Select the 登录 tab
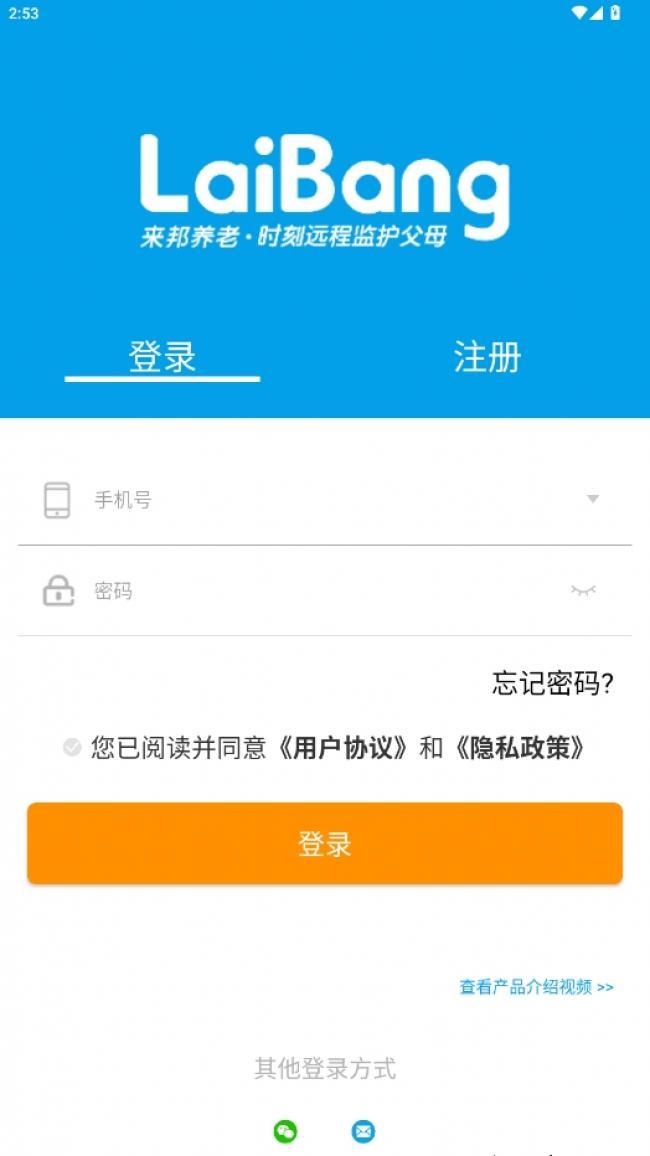 162,358
